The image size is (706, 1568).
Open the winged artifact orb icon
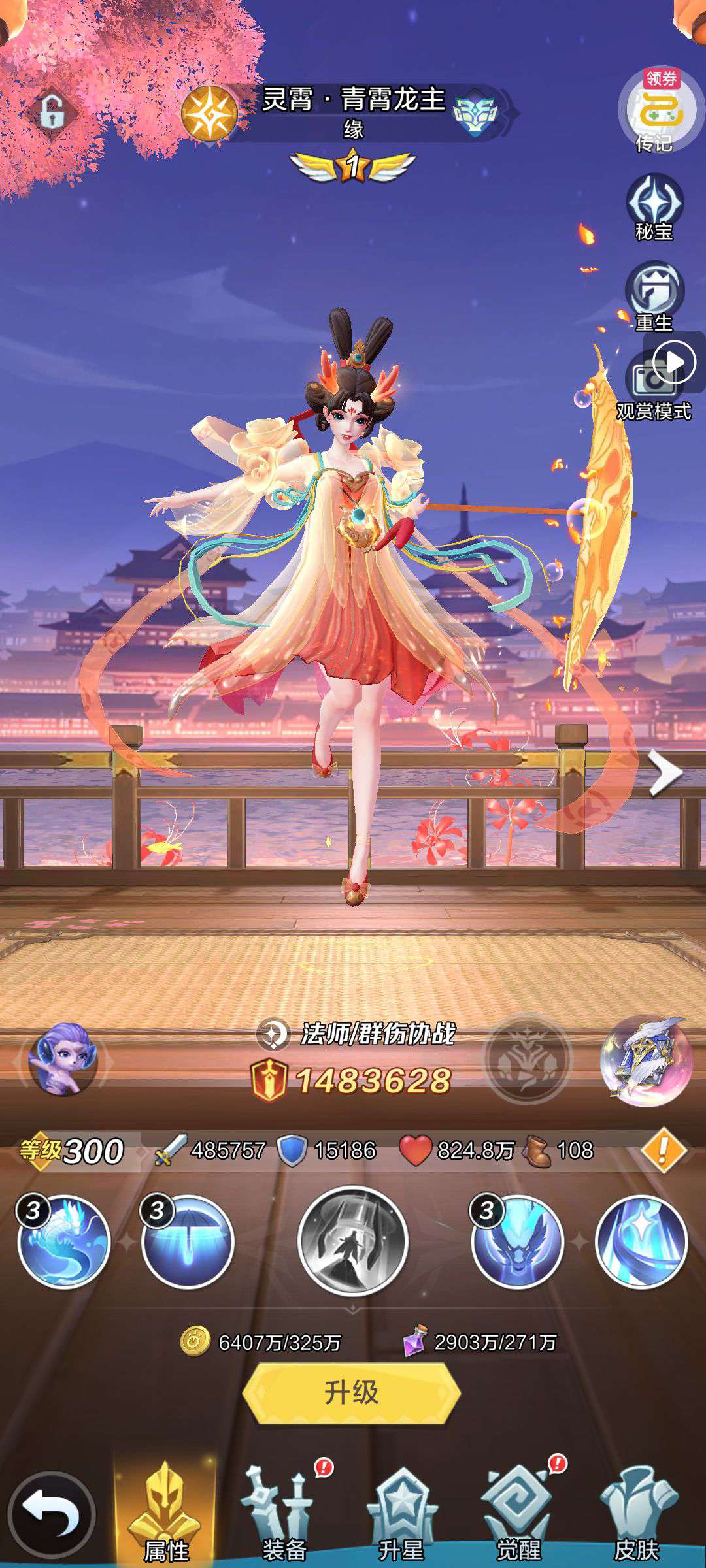[x=647, y=1061]
